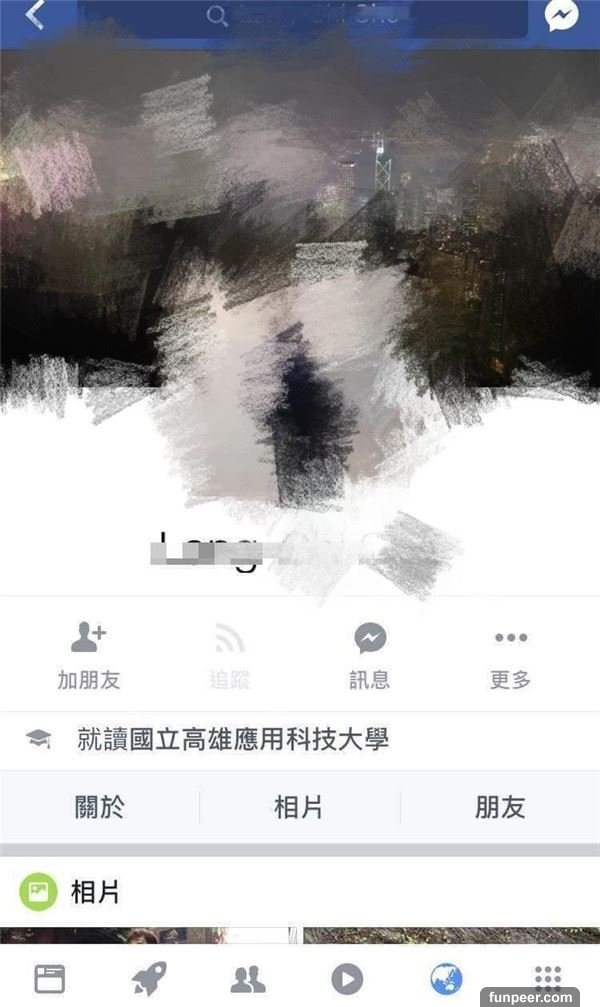The height and width of the screenshot is (1007, 600).
Task: Switch to the 相片 tab
Action: (299, 807)
